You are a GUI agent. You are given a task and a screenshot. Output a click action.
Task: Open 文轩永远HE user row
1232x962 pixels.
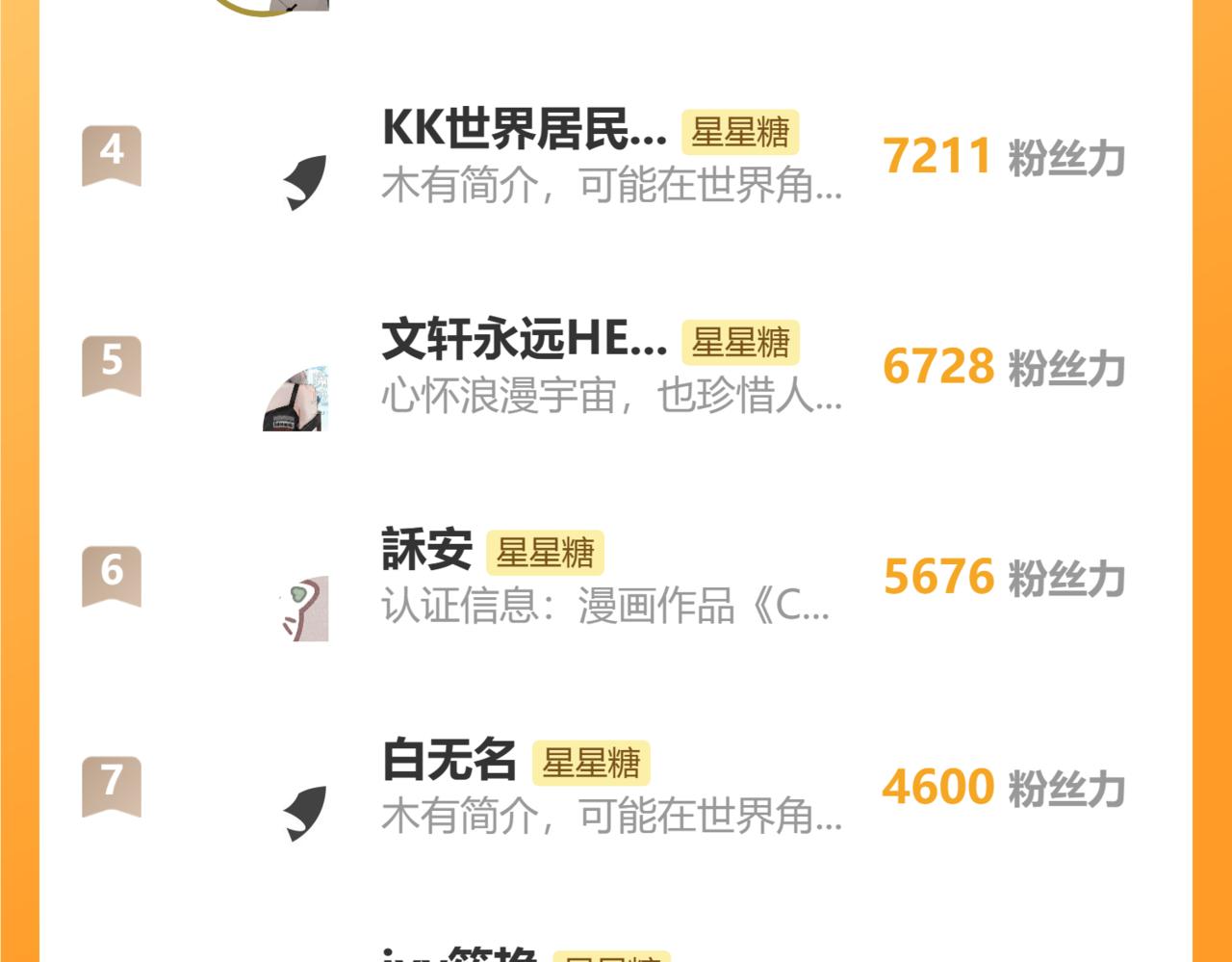[x=616, y=367]
